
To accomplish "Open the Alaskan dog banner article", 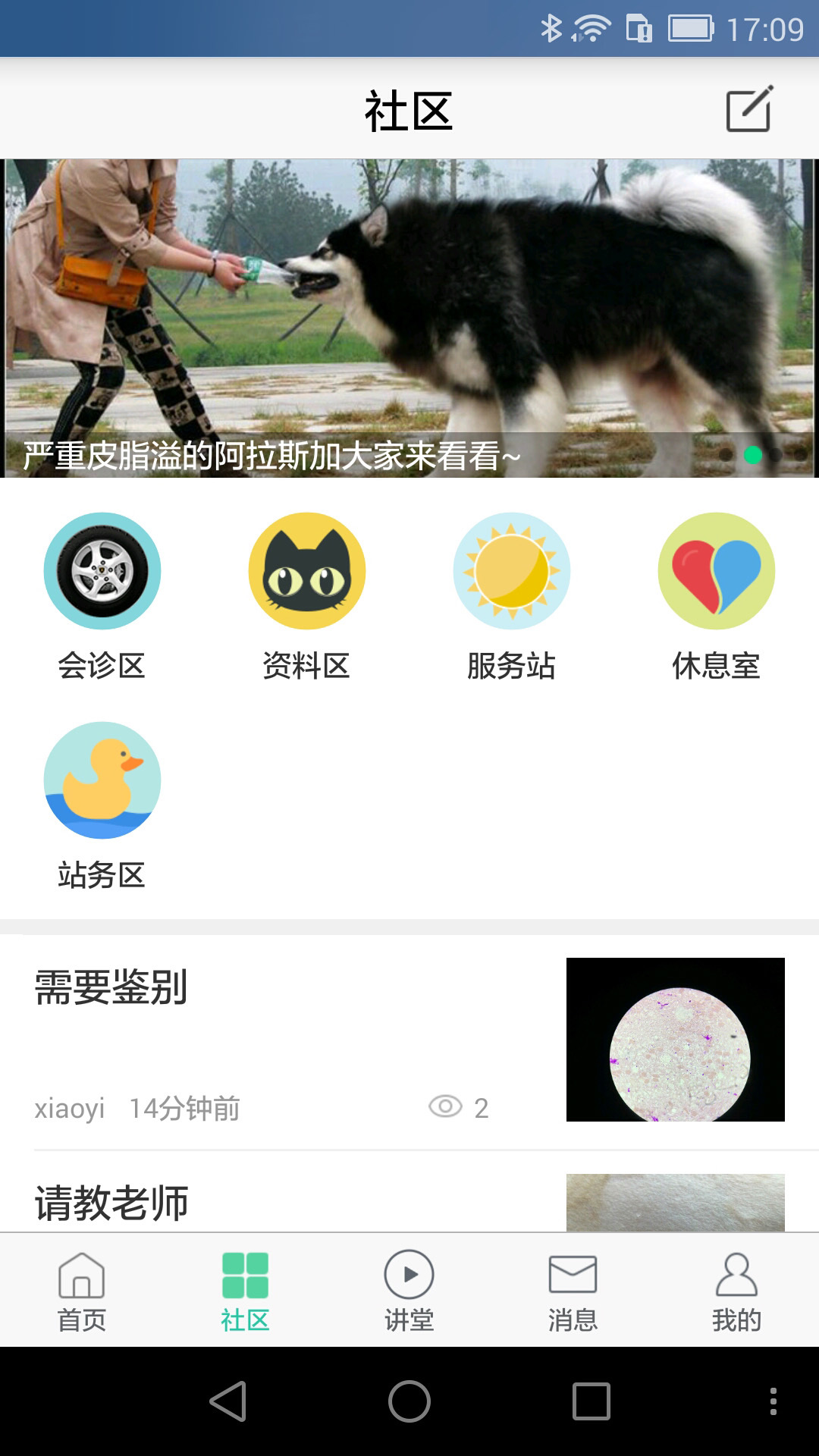I will 409,318.
